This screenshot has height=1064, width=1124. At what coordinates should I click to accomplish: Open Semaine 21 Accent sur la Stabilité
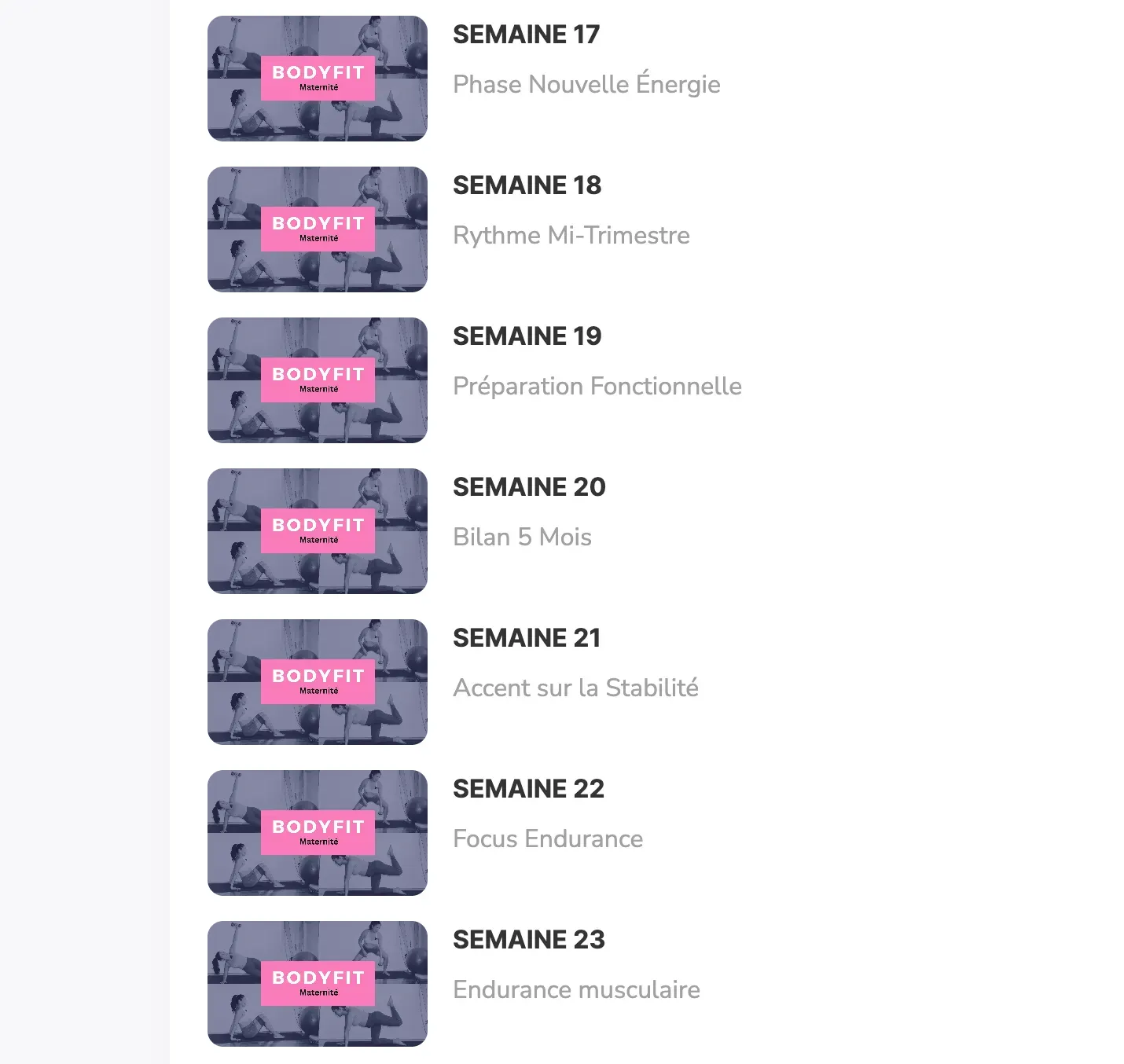pos(527,639)
